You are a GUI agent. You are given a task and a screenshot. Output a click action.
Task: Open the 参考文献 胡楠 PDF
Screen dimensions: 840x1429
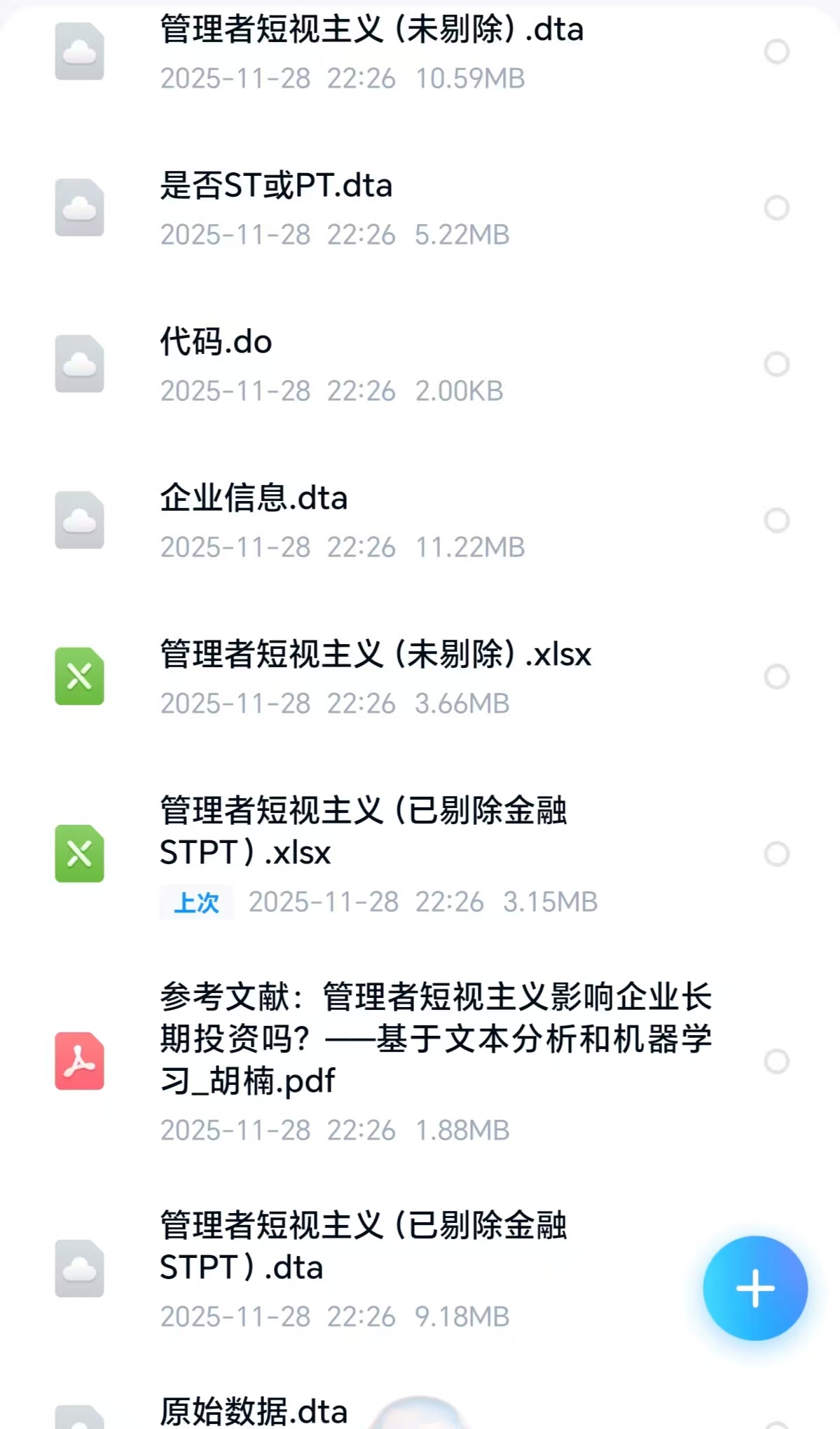tap(434, 1039)
